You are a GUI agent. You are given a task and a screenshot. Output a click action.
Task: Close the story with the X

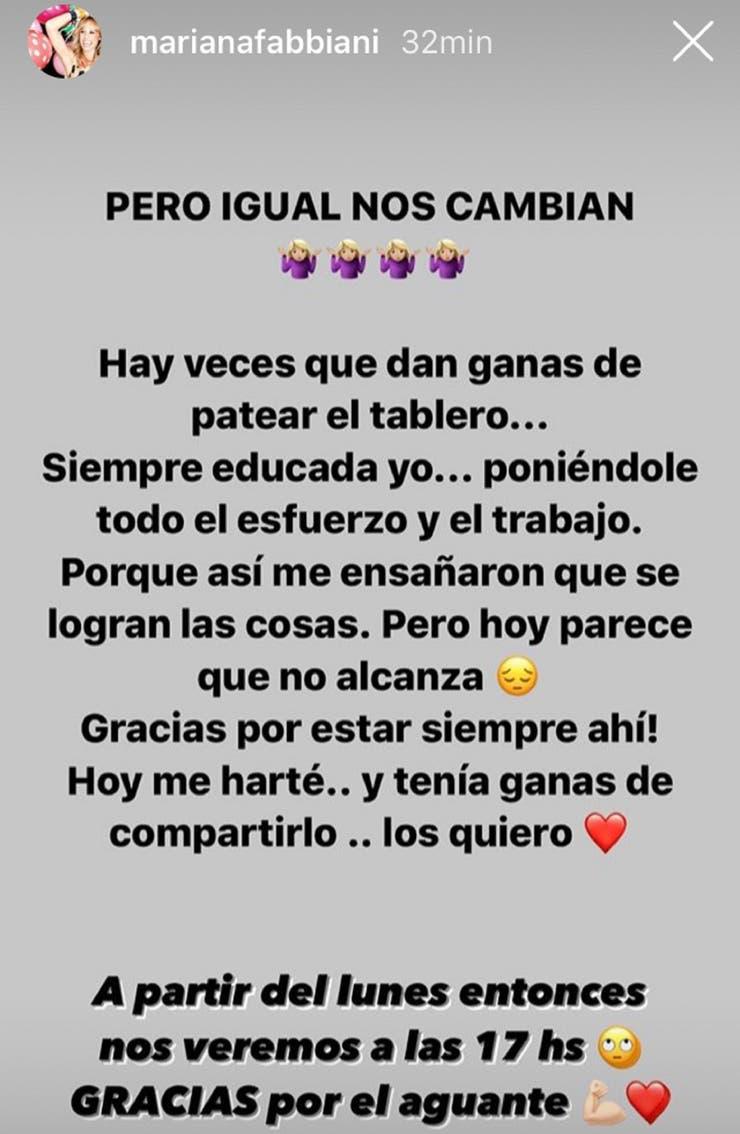[693, 43]
